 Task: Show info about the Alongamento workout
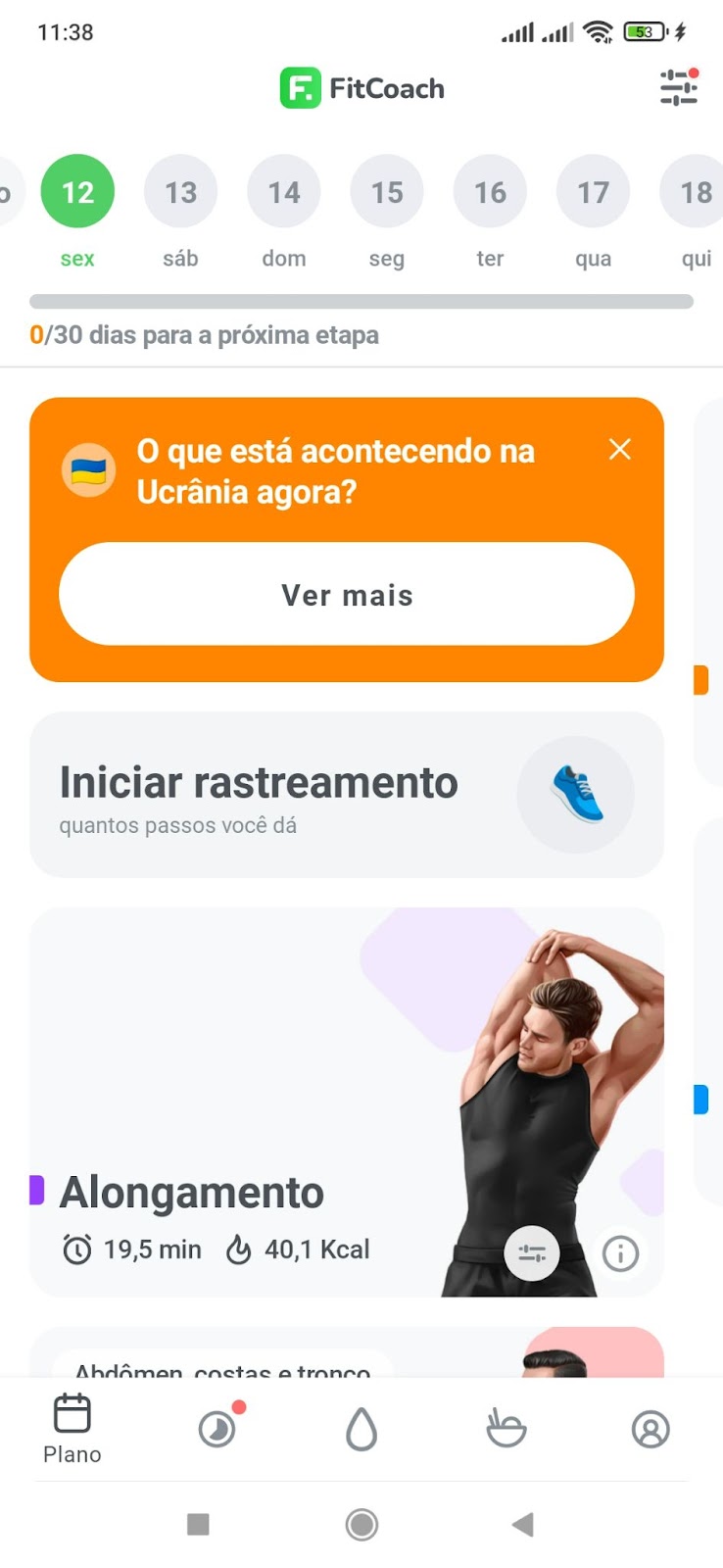click(620, 1253)
